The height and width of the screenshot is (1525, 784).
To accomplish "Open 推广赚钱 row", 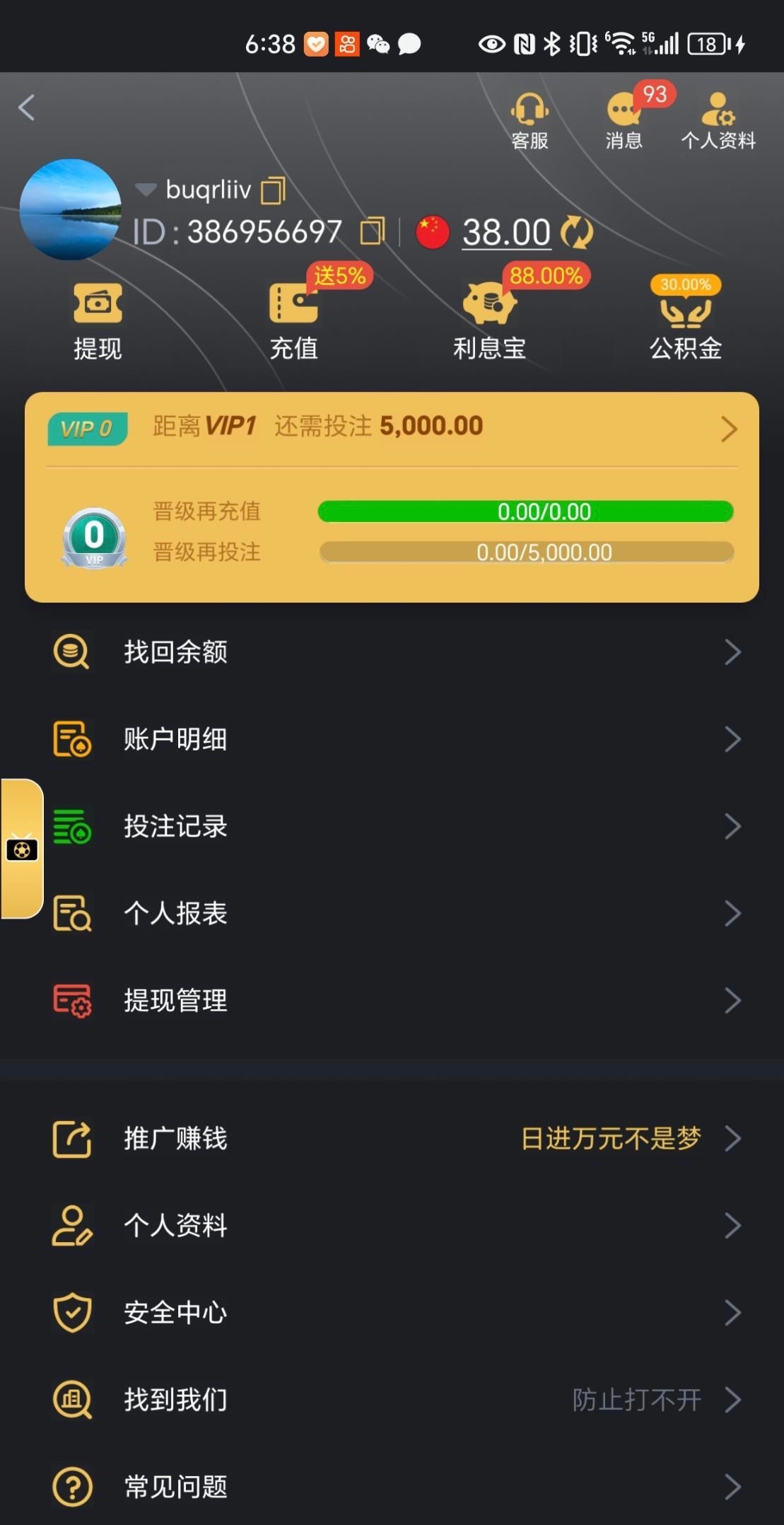I will tap(392, 1139).
